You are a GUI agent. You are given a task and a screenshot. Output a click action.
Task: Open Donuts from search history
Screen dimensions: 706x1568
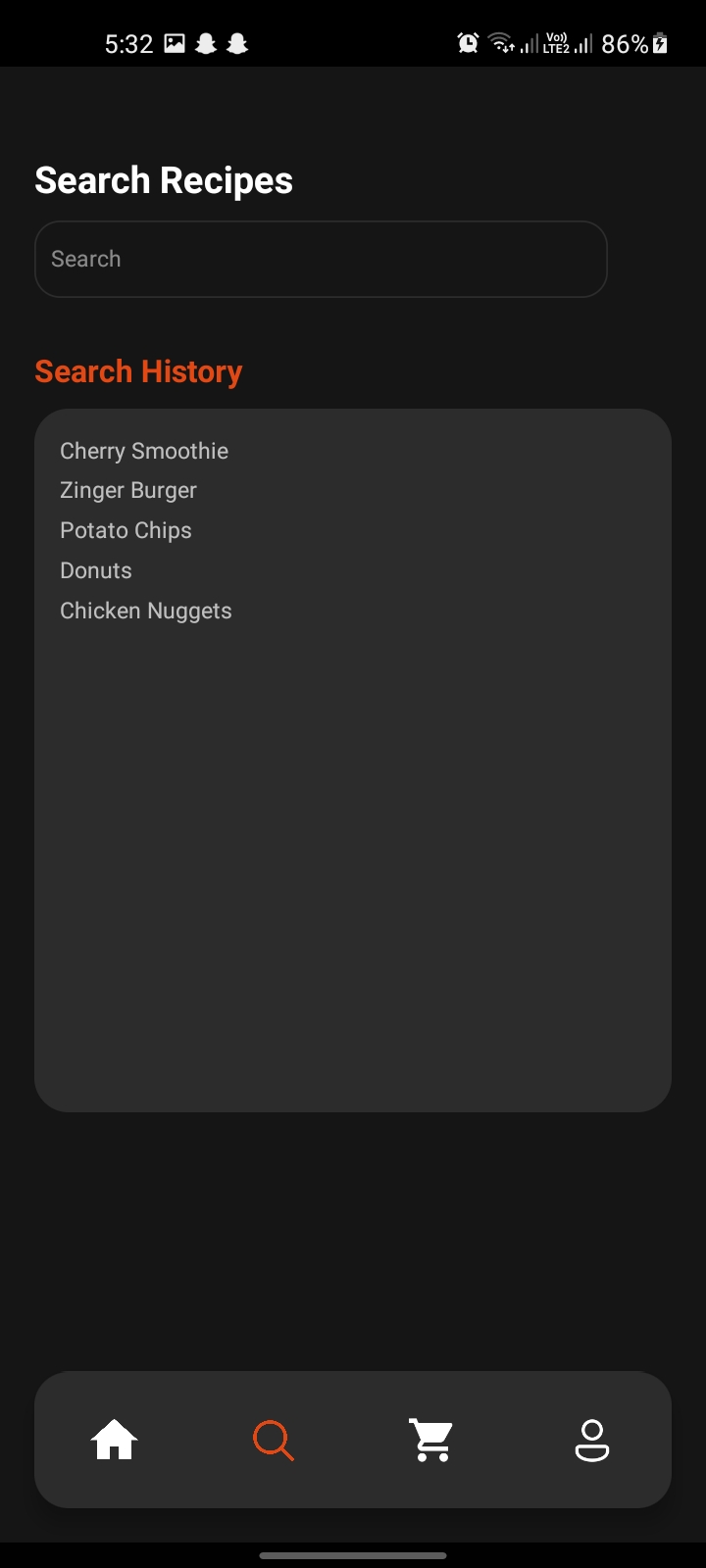tap(95, 570)
